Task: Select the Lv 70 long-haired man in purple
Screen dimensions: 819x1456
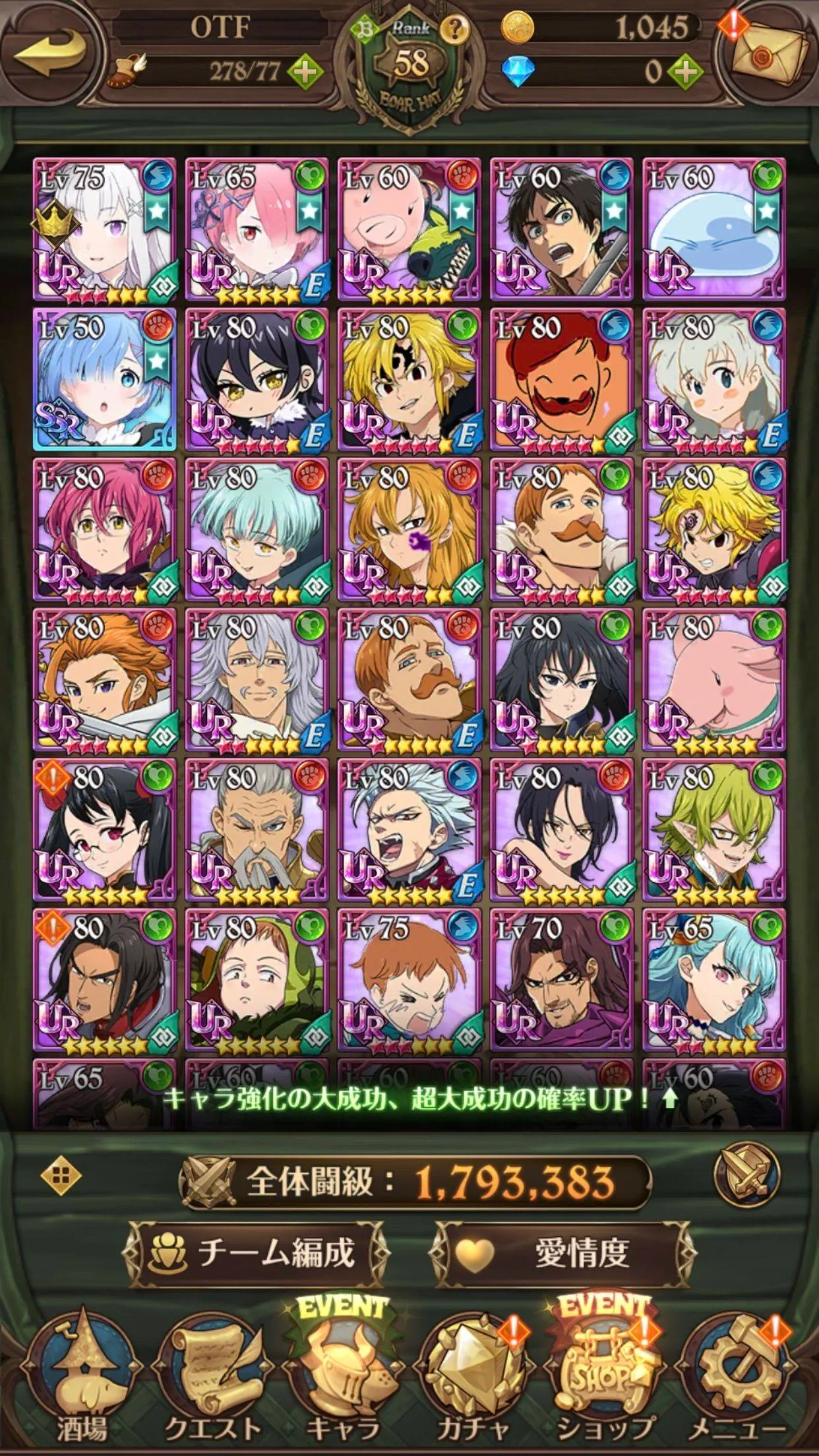Action: coord(561,981)
